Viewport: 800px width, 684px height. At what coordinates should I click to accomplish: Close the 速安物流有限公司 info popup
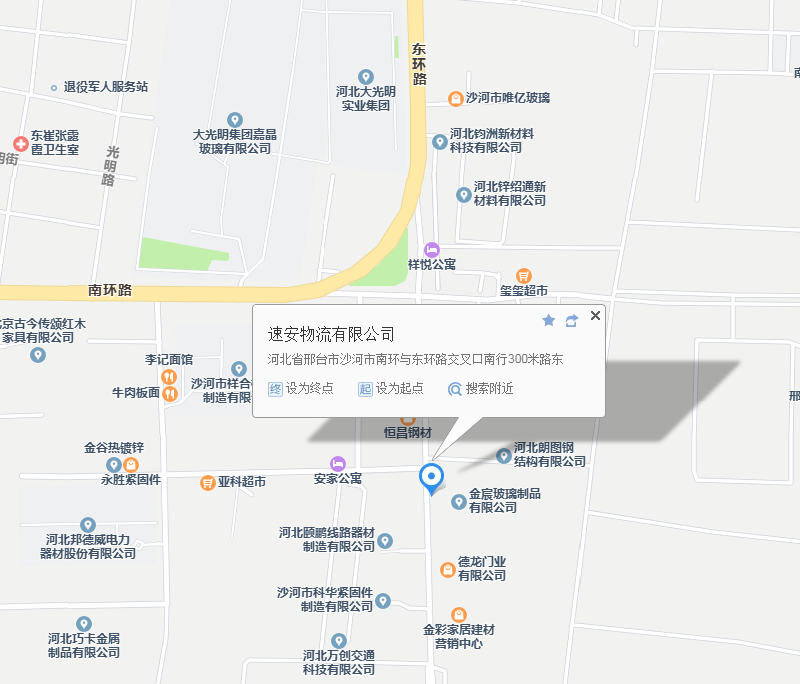595,316
